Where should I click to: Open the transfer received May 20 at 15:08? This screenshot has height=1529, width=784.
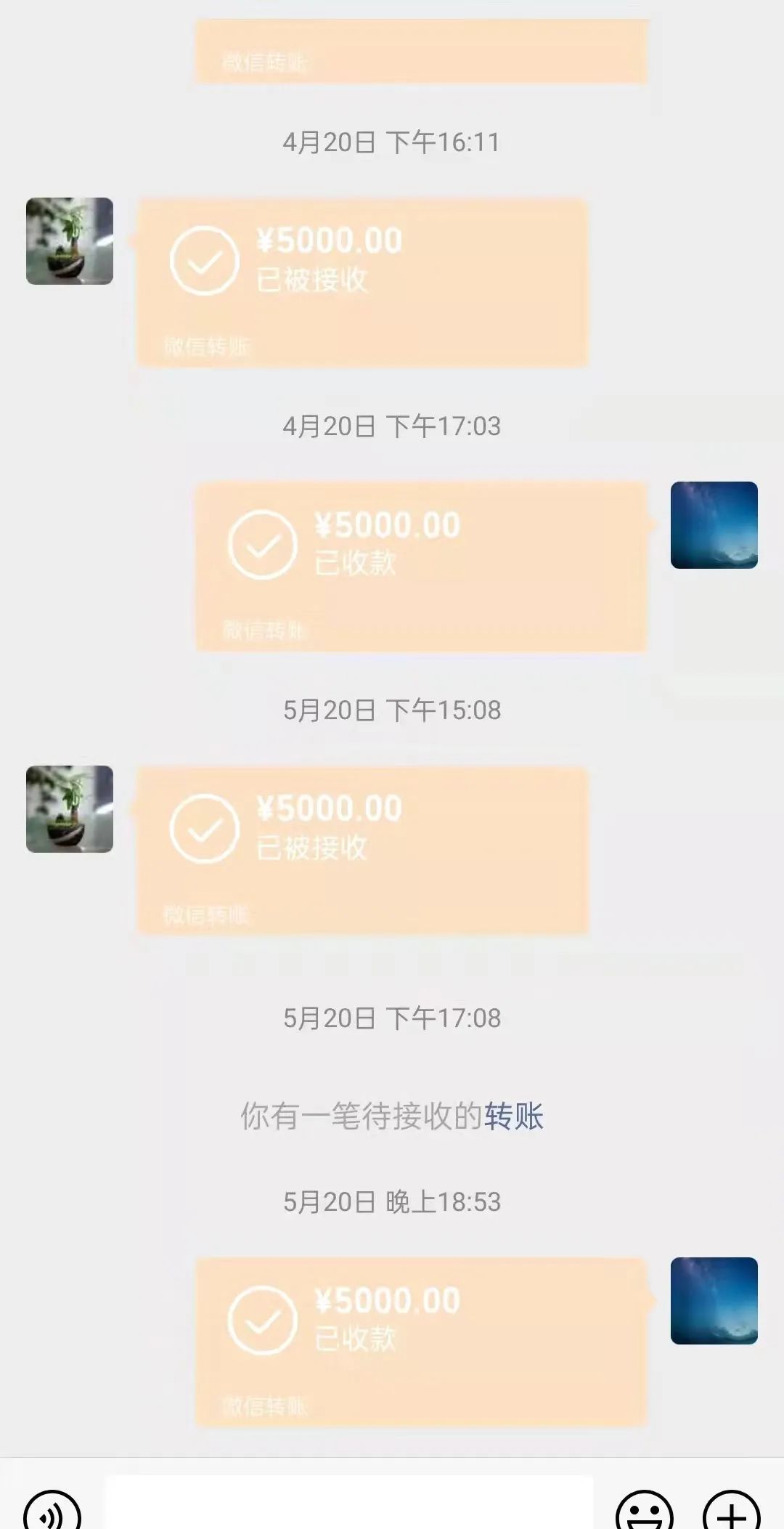click(362, 850)
